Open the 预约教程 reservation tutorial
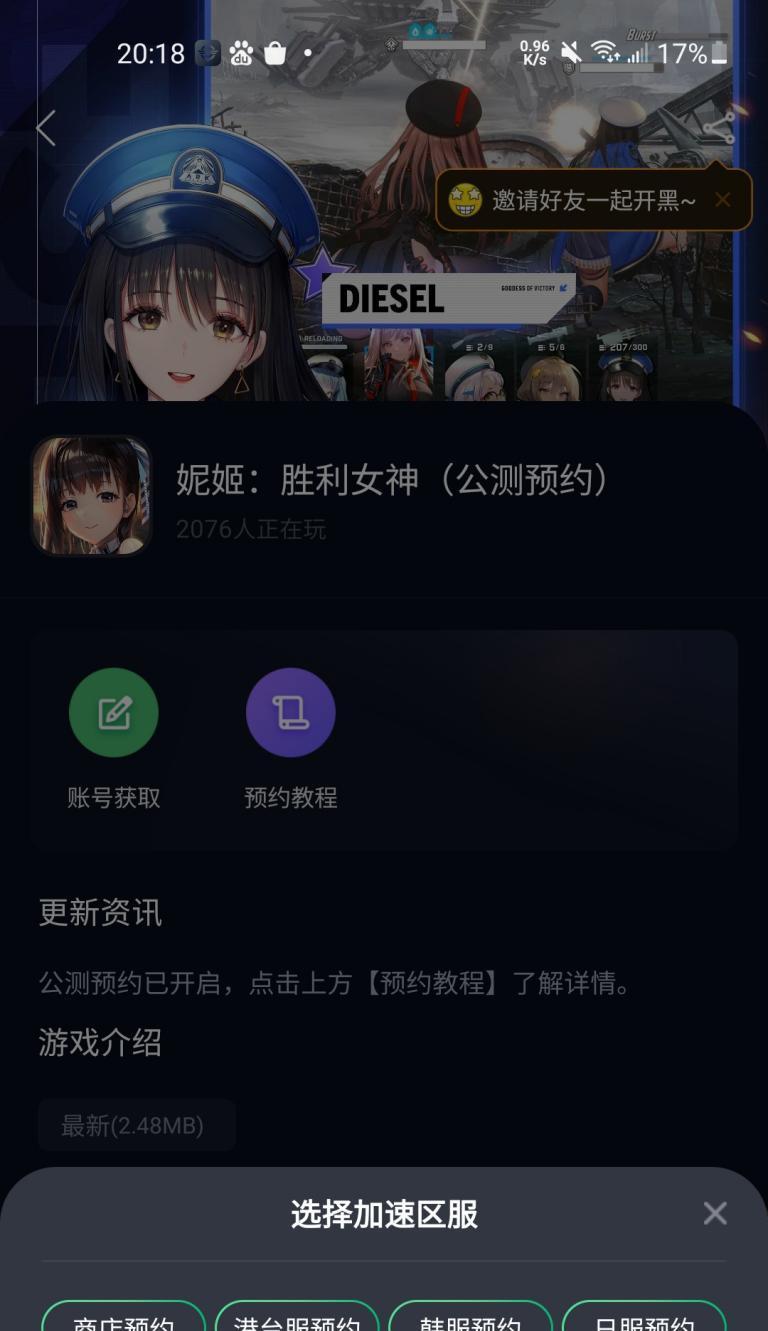Viewport: 768px width, 1331px height. [x=291, y=738]
